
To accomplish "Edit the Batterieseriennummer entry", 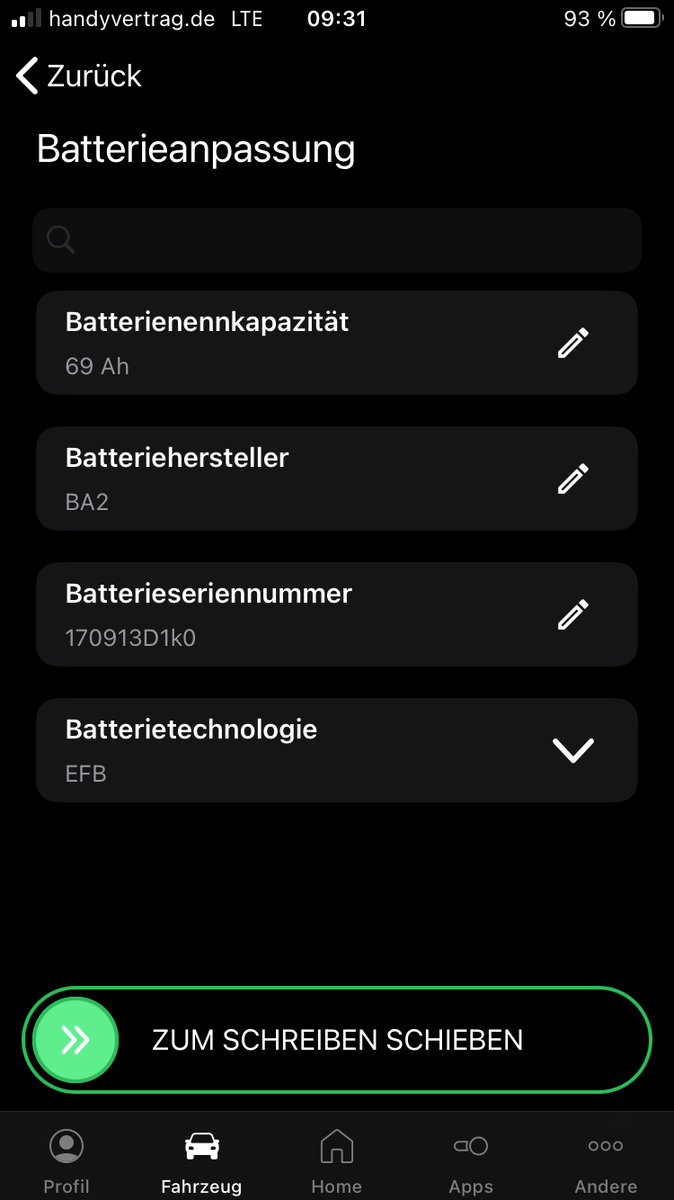I will tap(573, 615).
